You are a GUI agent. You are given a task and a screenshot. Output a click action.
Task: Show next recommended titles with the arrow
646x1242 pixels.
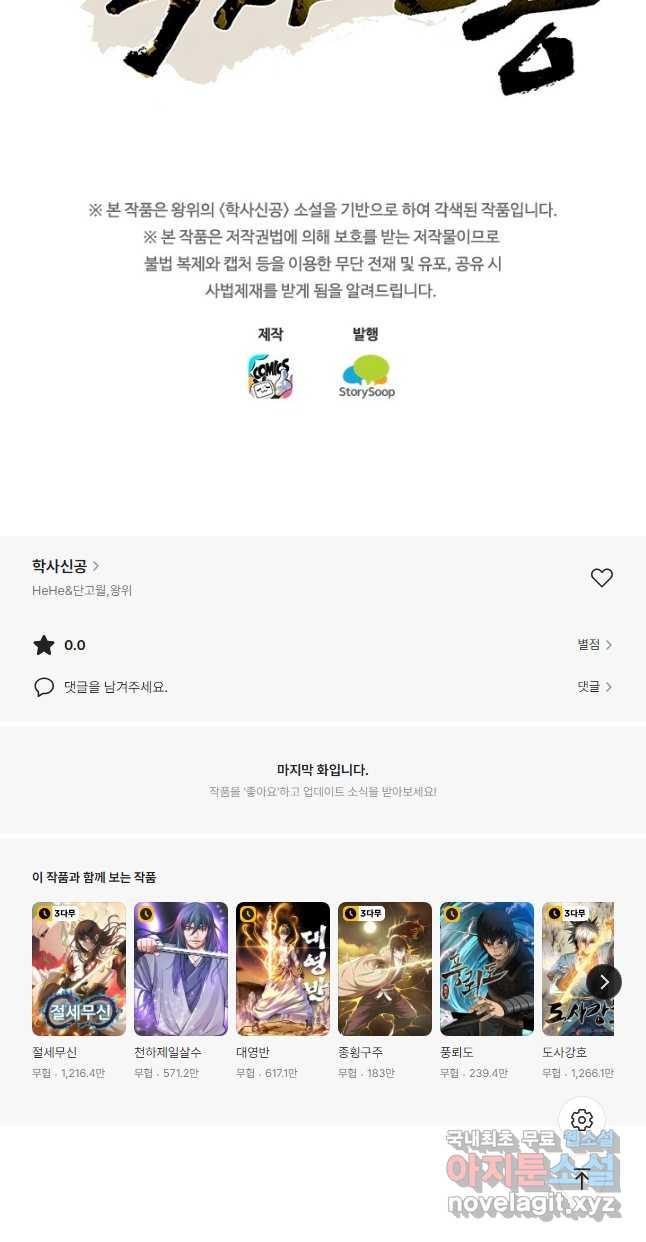[x=603, y=982]
